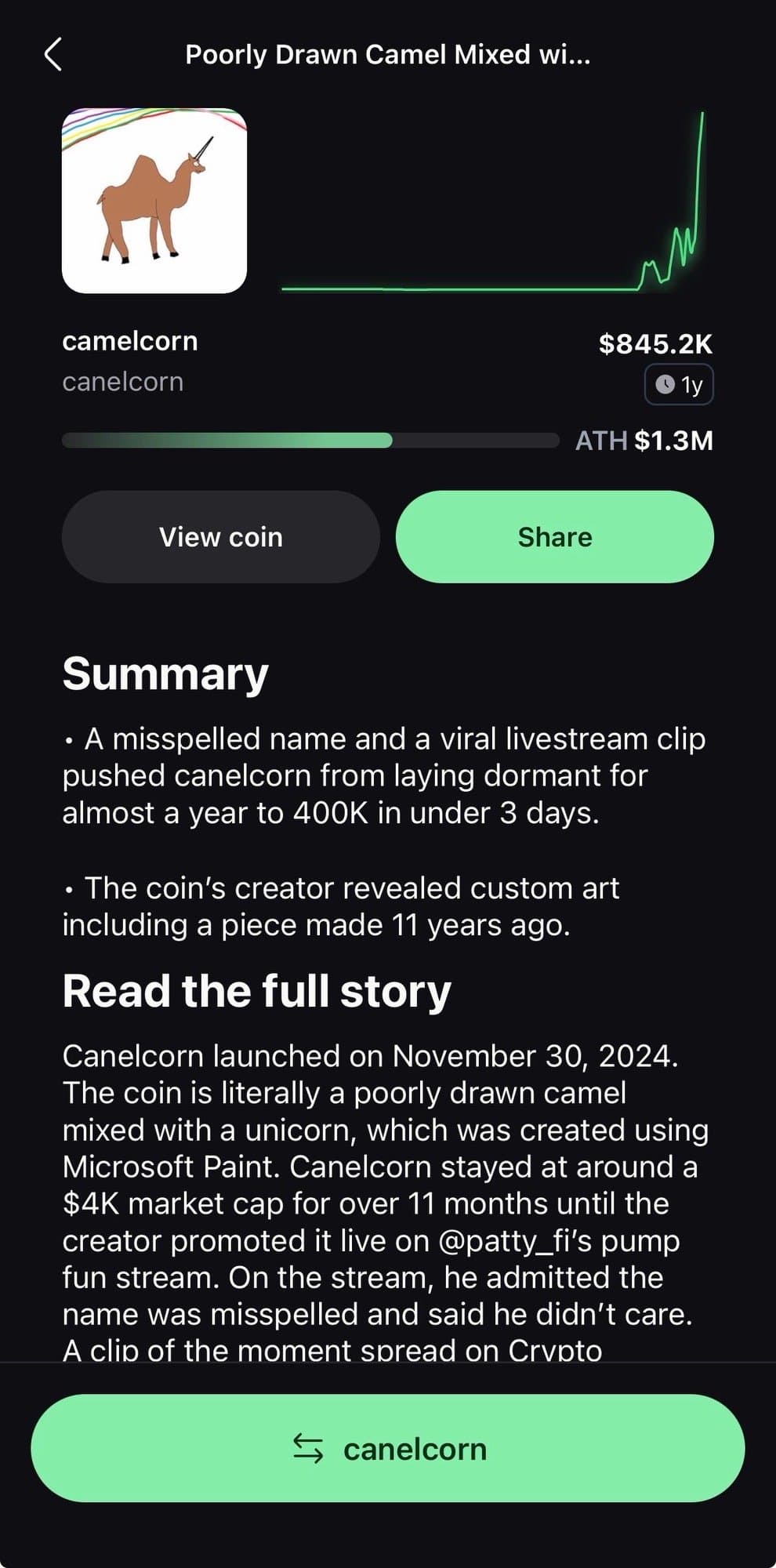The width and height of the screenshot is (776, 1568).
Task: Tap the back chevron at top left
Action: 53,56
